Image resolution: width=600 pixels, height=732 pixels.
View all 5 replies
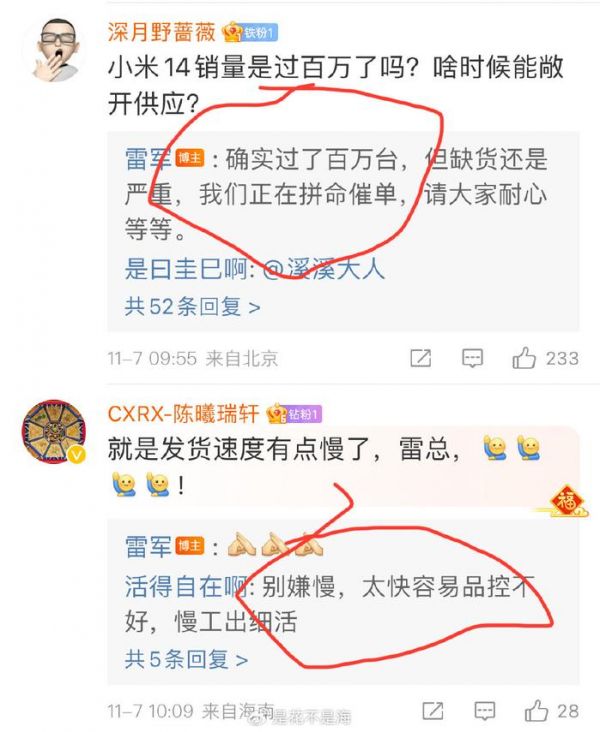pos(186,659)
